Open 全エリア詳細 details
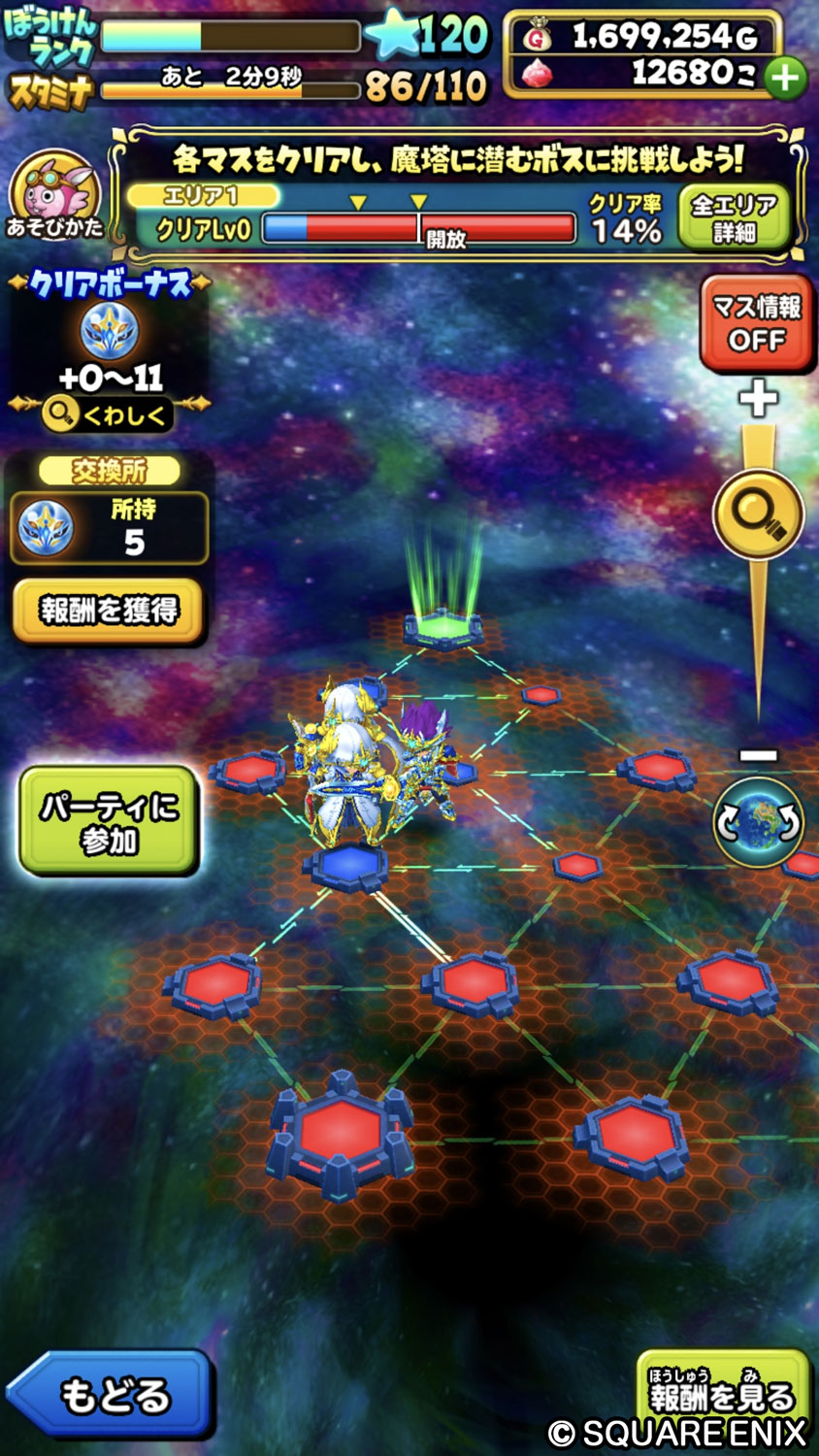Image resolution: width=819 pixels, height=1456 pixels. (x=733, y=217)
